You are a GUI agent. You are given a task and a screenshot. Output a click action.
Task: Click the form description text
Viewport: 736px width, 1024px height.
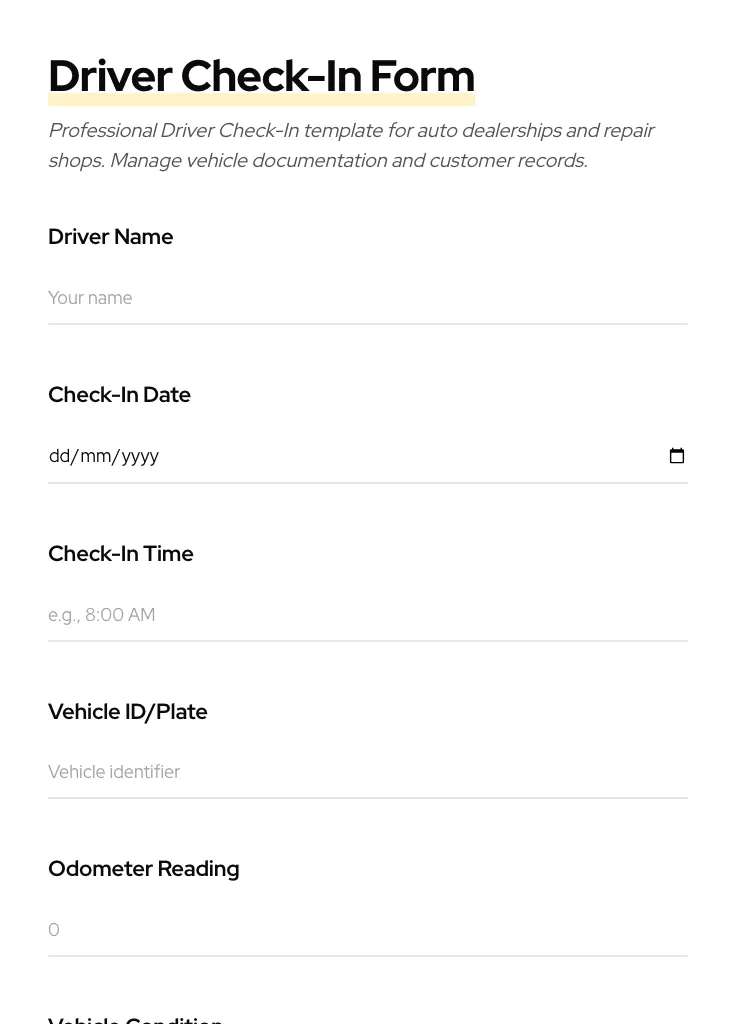point(352,145)
